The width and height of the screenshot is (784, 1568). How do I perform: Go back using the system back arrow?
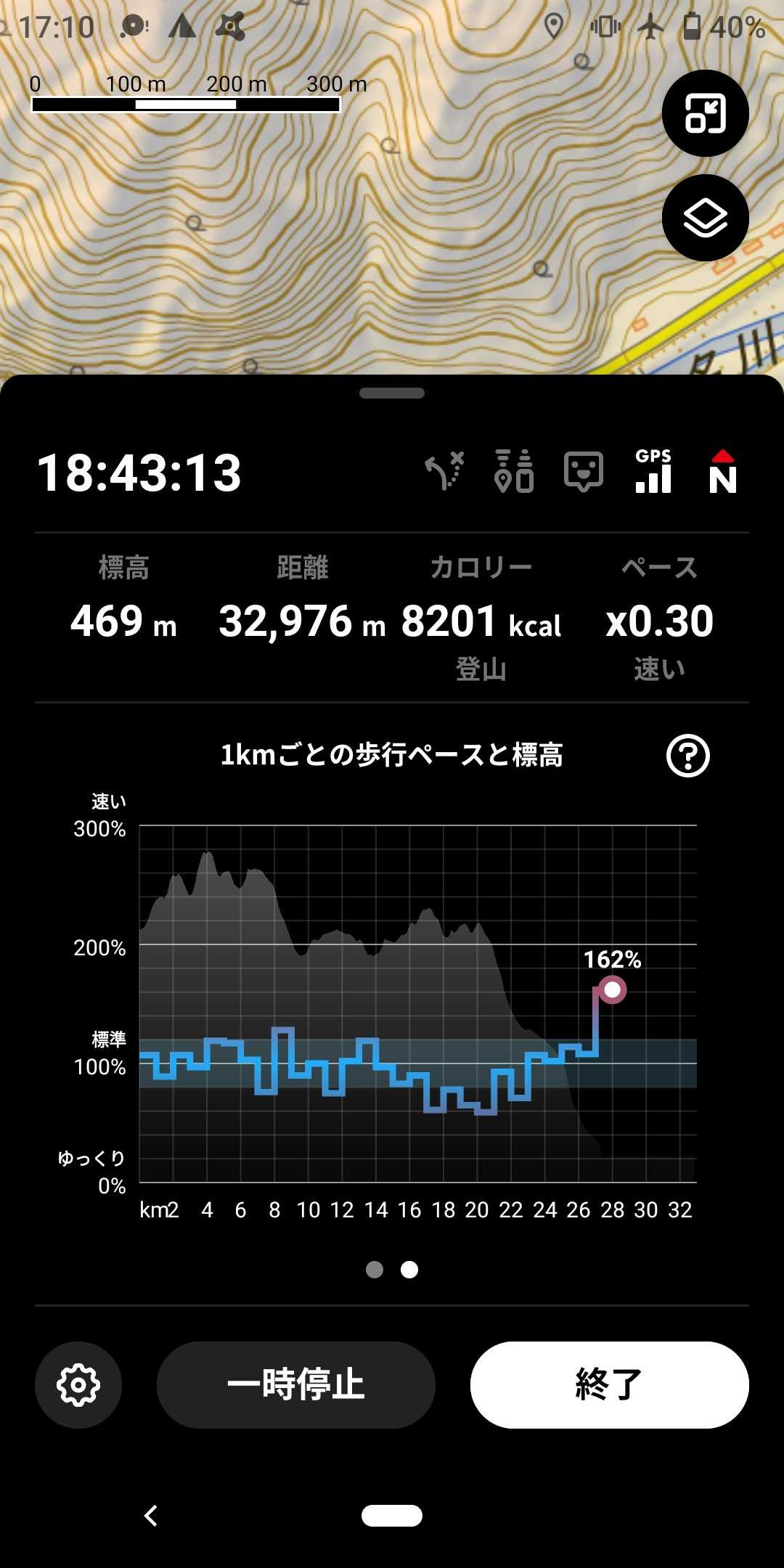151,1516
